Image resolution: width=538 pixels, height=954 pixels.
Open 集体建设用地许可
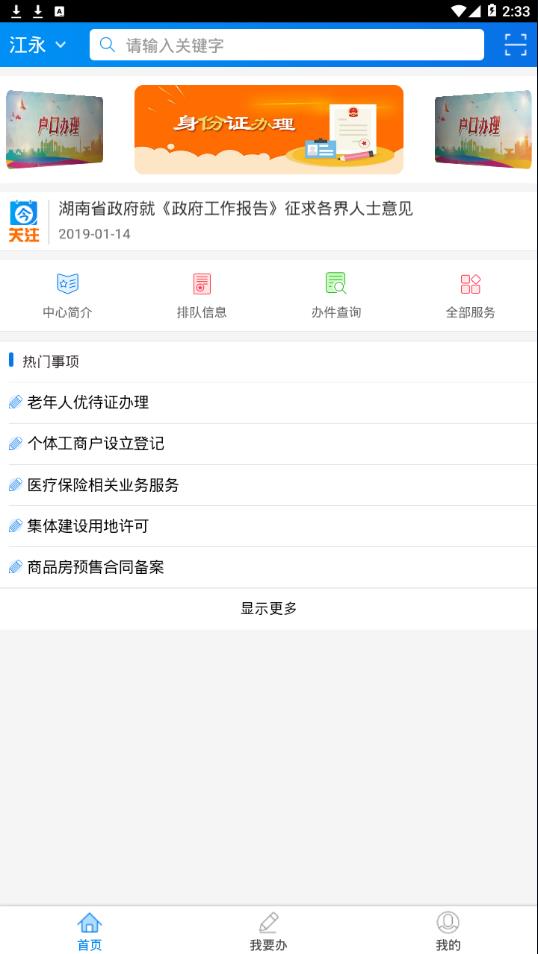[x=269, y=526]
